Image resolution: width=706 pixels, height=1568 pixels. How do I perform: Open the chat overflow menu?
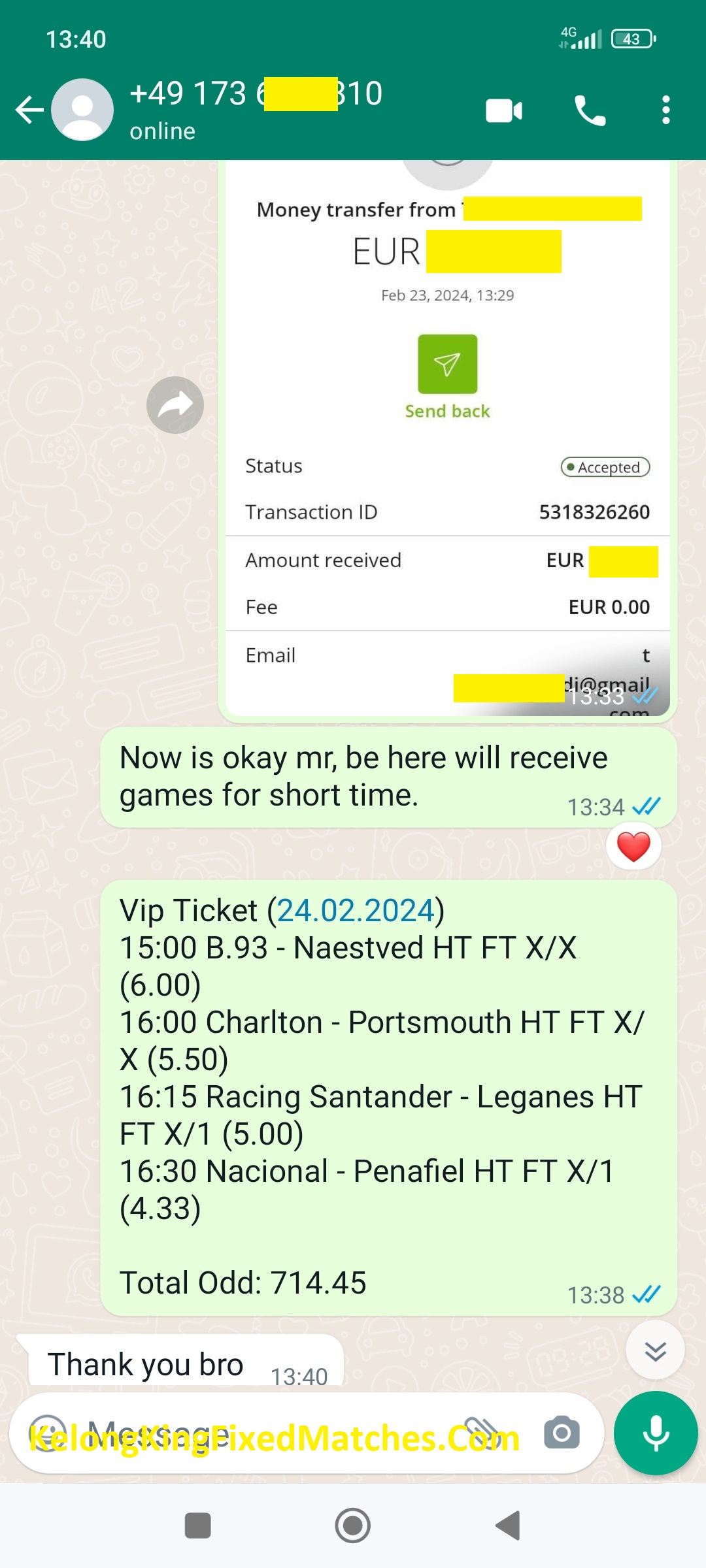click(x=665, y=110)
